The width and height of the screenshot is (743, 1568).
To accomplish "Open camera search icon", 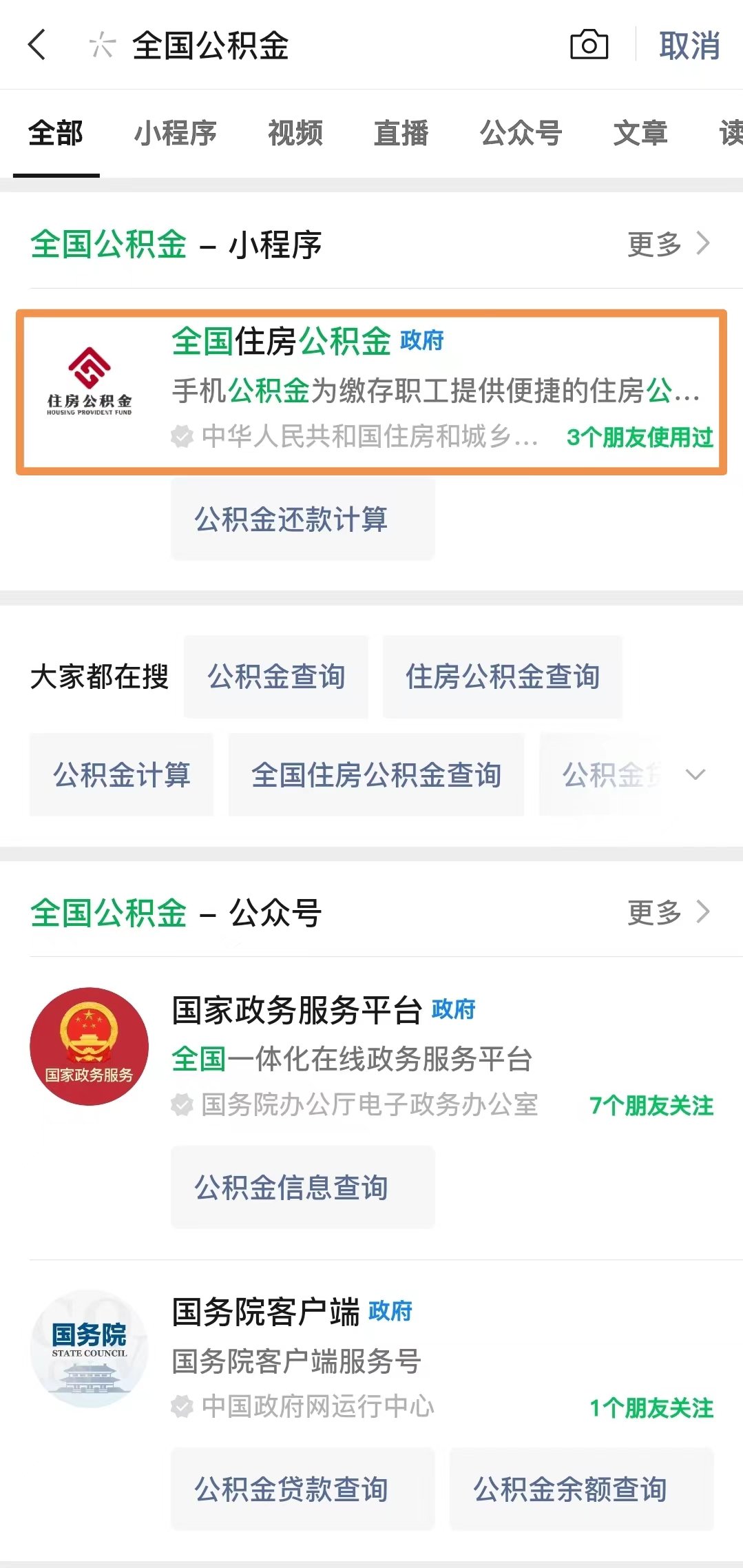I will point(589,45).
